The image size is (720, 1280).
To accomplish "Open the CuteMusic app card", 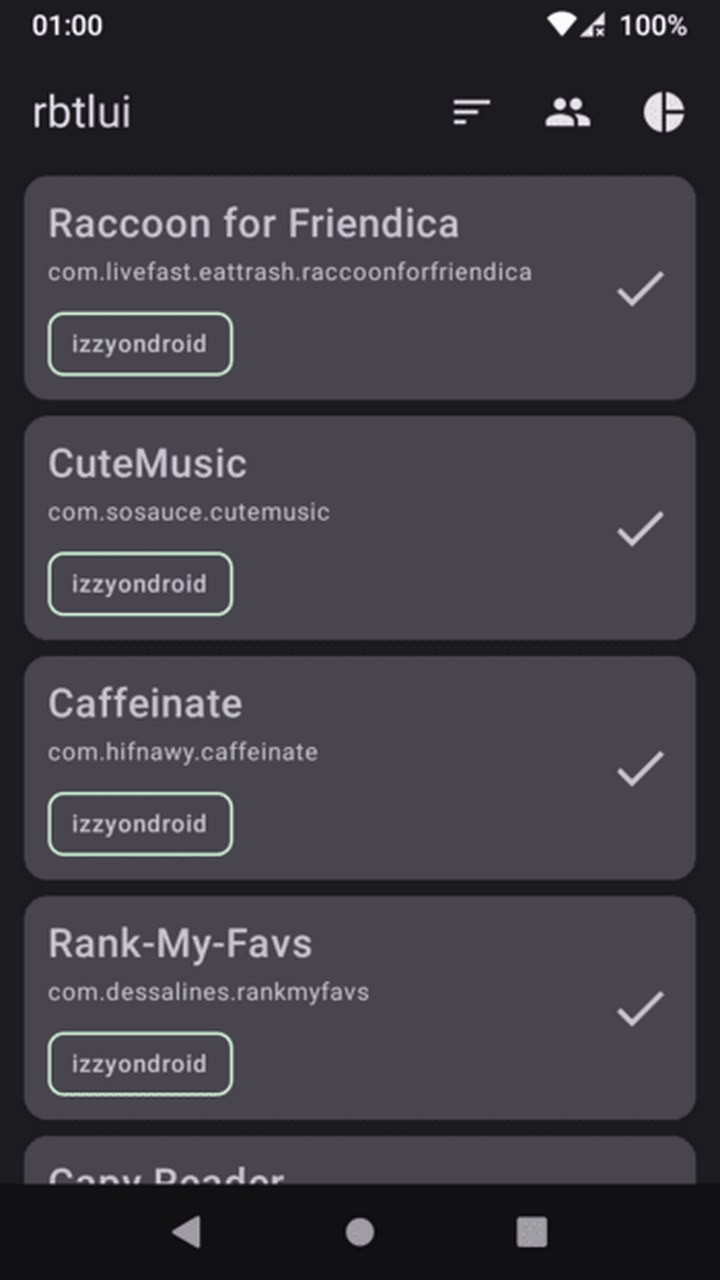I will (x=360, y=528).
